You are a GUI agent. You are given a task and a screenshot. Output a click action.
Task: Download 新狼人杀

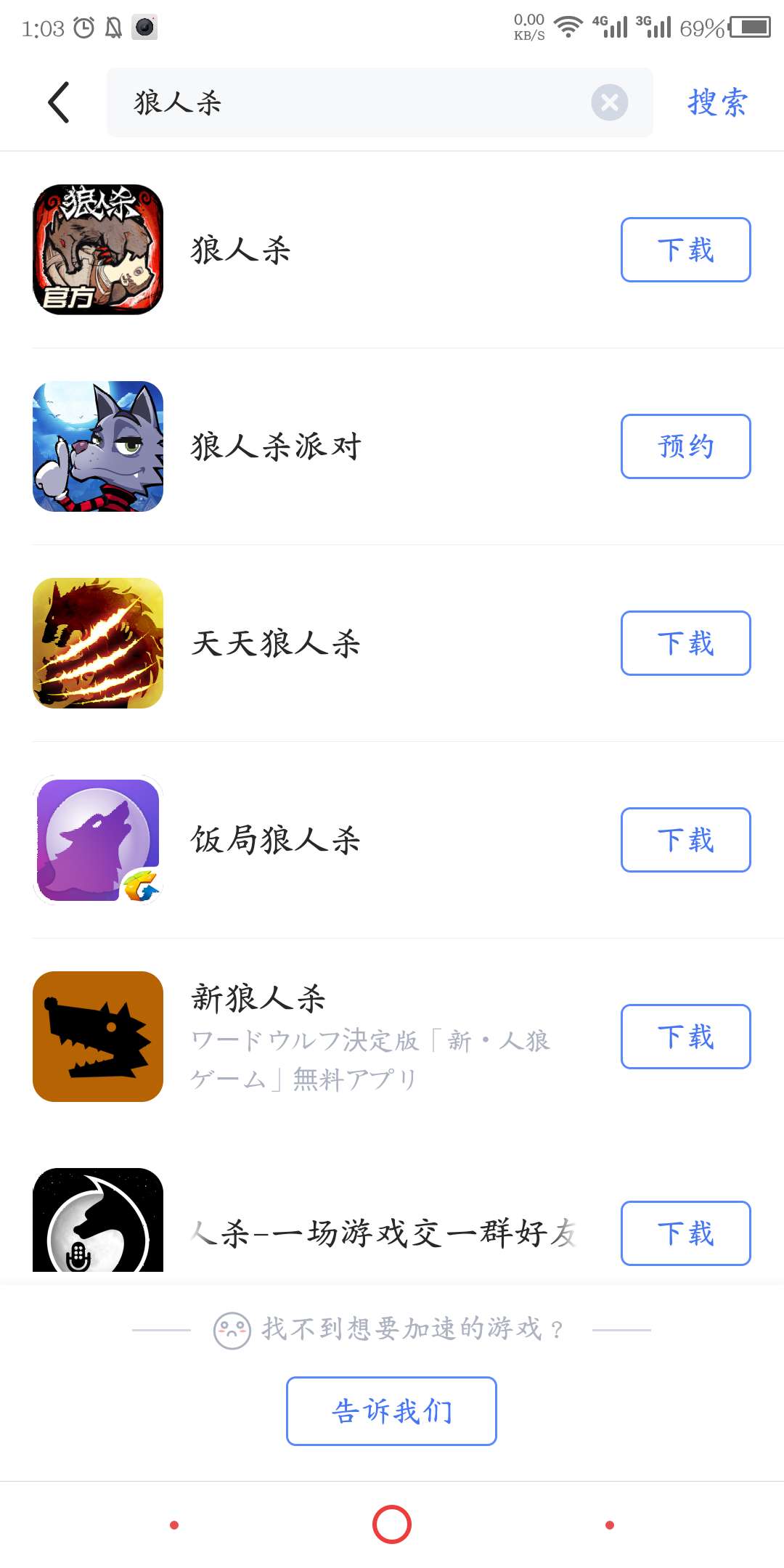point(685,1037)
